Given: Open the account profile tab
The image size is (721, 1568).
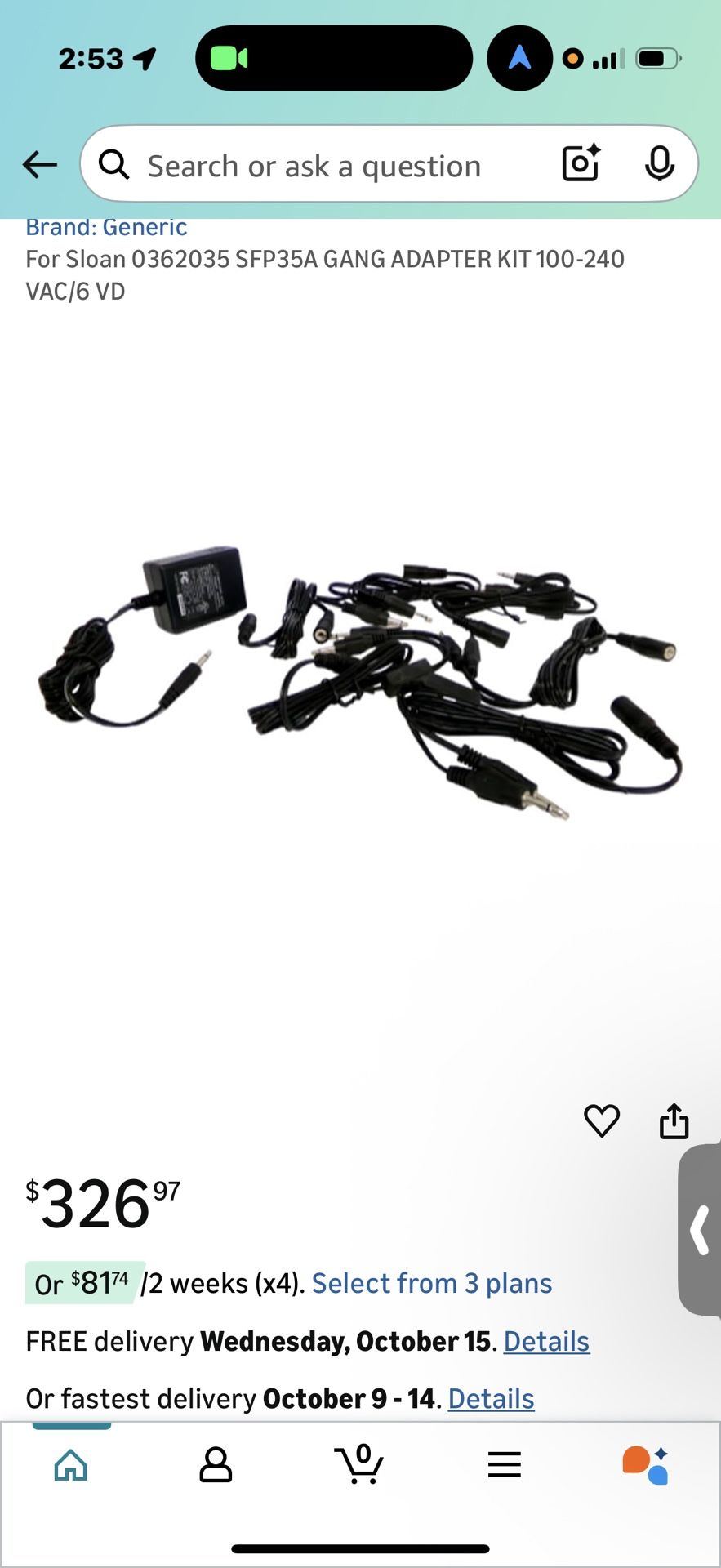Looking at the screenshot, I should [216, 1464].
